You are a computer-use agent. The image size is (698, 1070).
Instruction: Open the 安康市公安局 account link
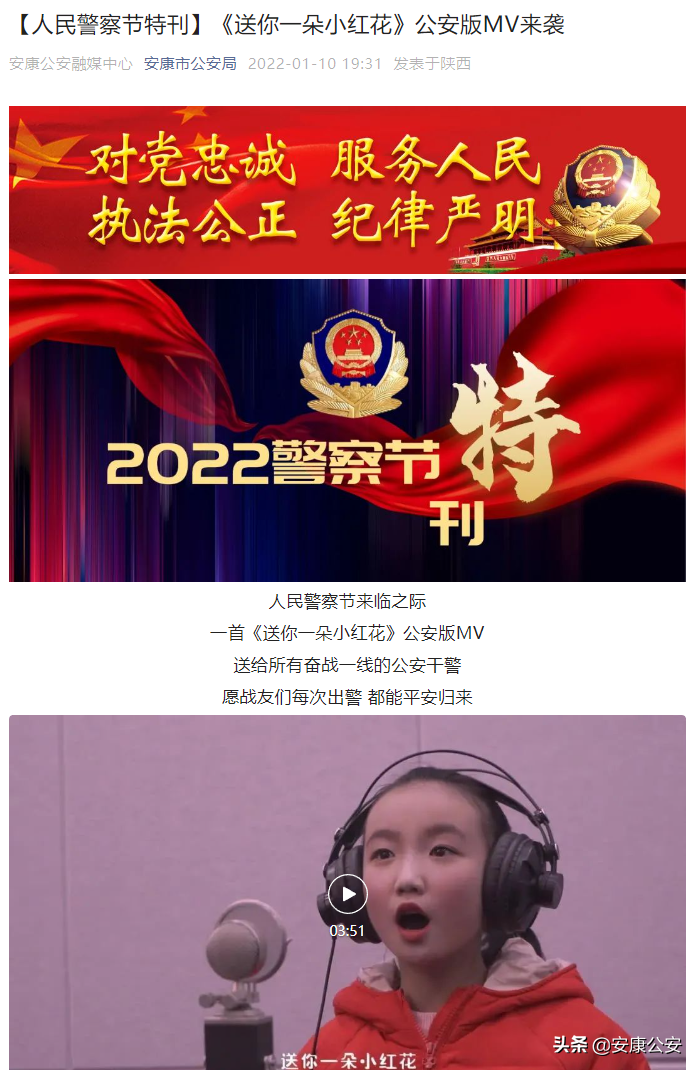tap(190, 64)
